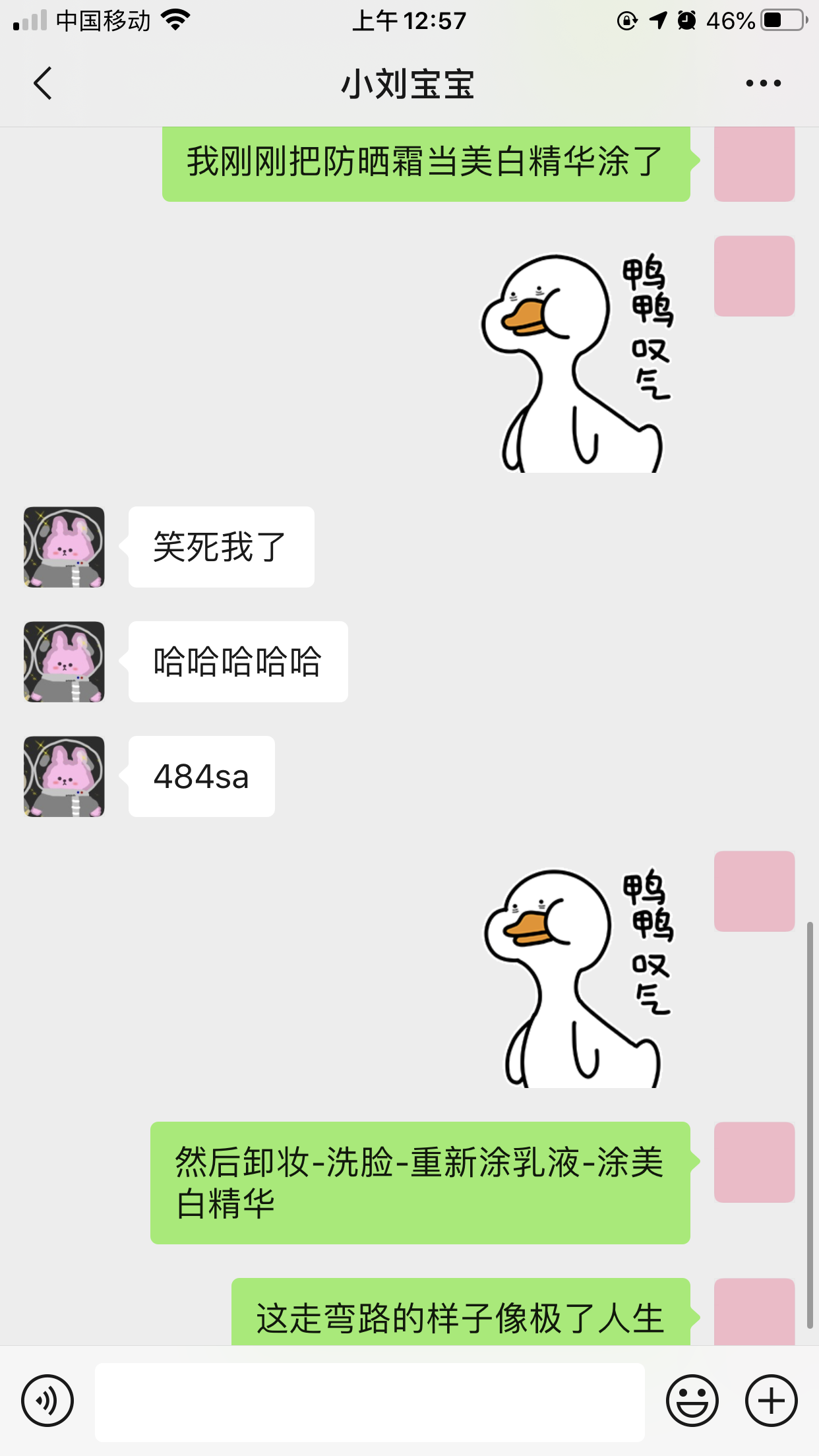Screen dimensions: 819x1456
Task: Open the three-dot chat info menu
Action: (763, 84)
